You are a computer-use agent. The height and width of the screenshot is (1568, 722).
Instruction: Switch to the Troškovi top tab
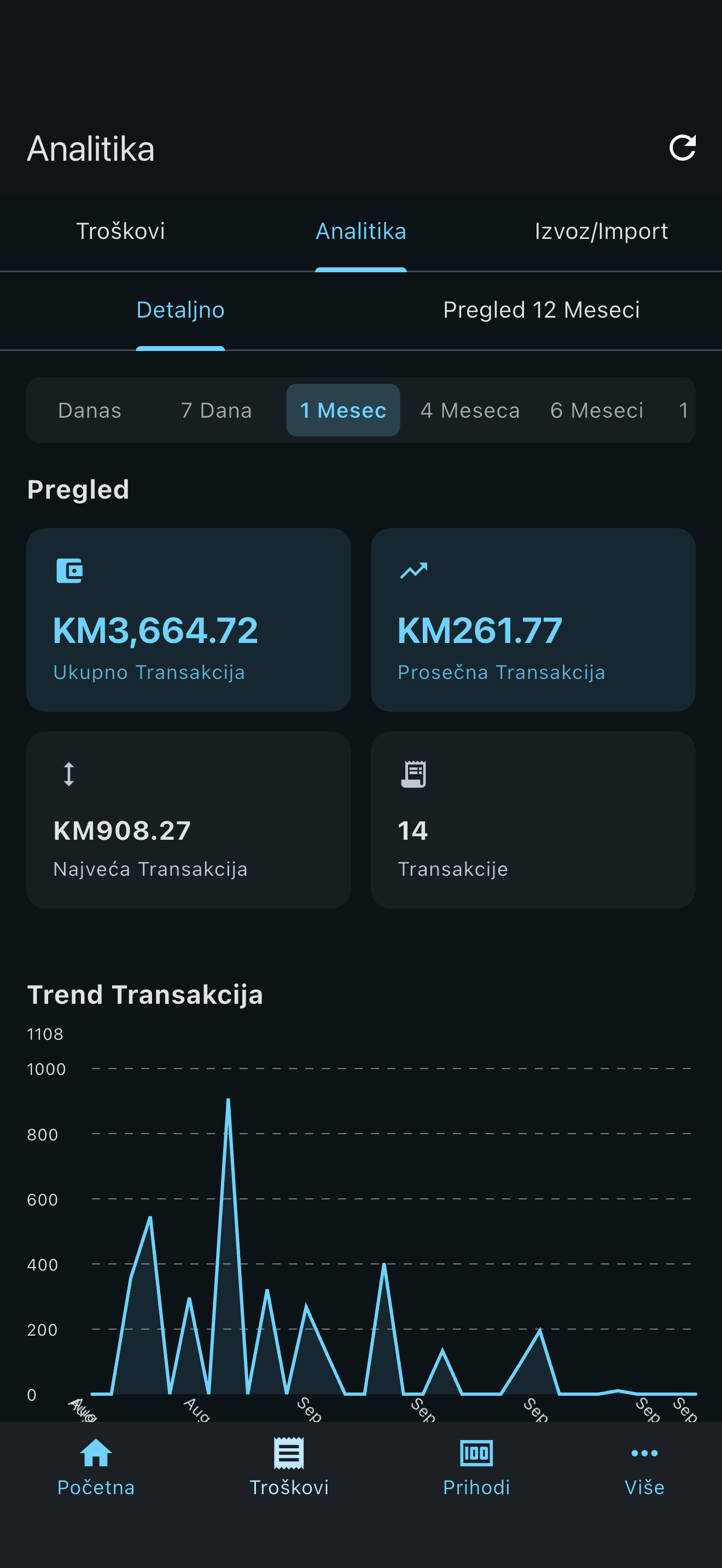coord(120,231)
